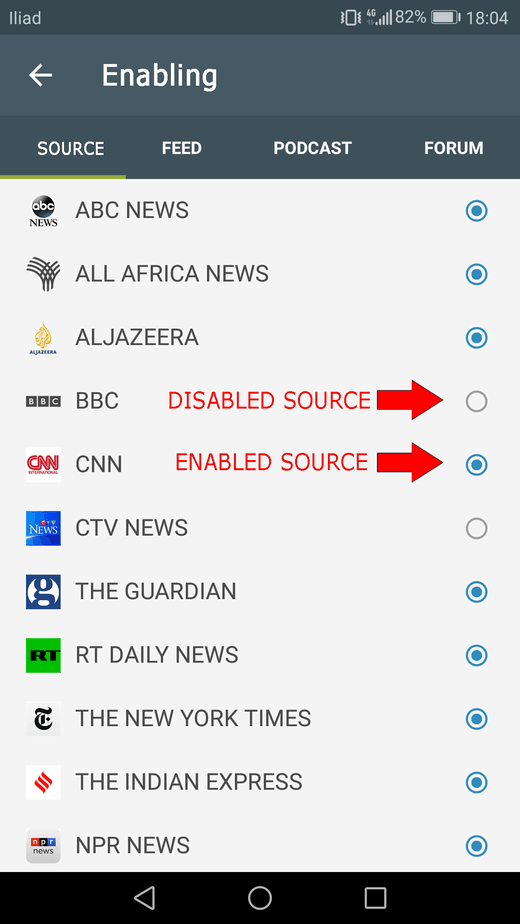Viewport: 520px width, 924px height.
Task: Disable the ABC News source
Action: click(476, 210)
